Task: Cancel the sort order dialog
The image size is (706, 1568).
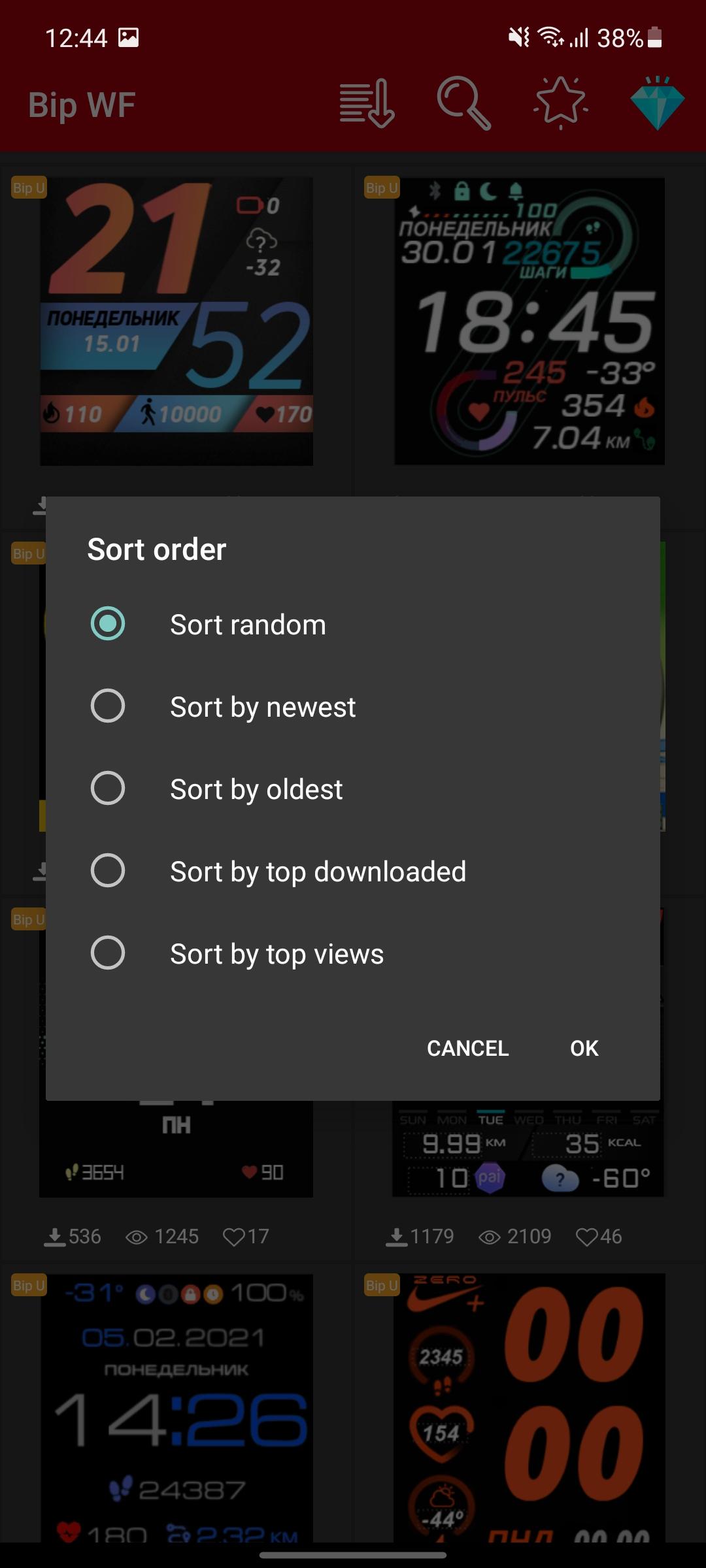Action: [x=467, y=1048]
